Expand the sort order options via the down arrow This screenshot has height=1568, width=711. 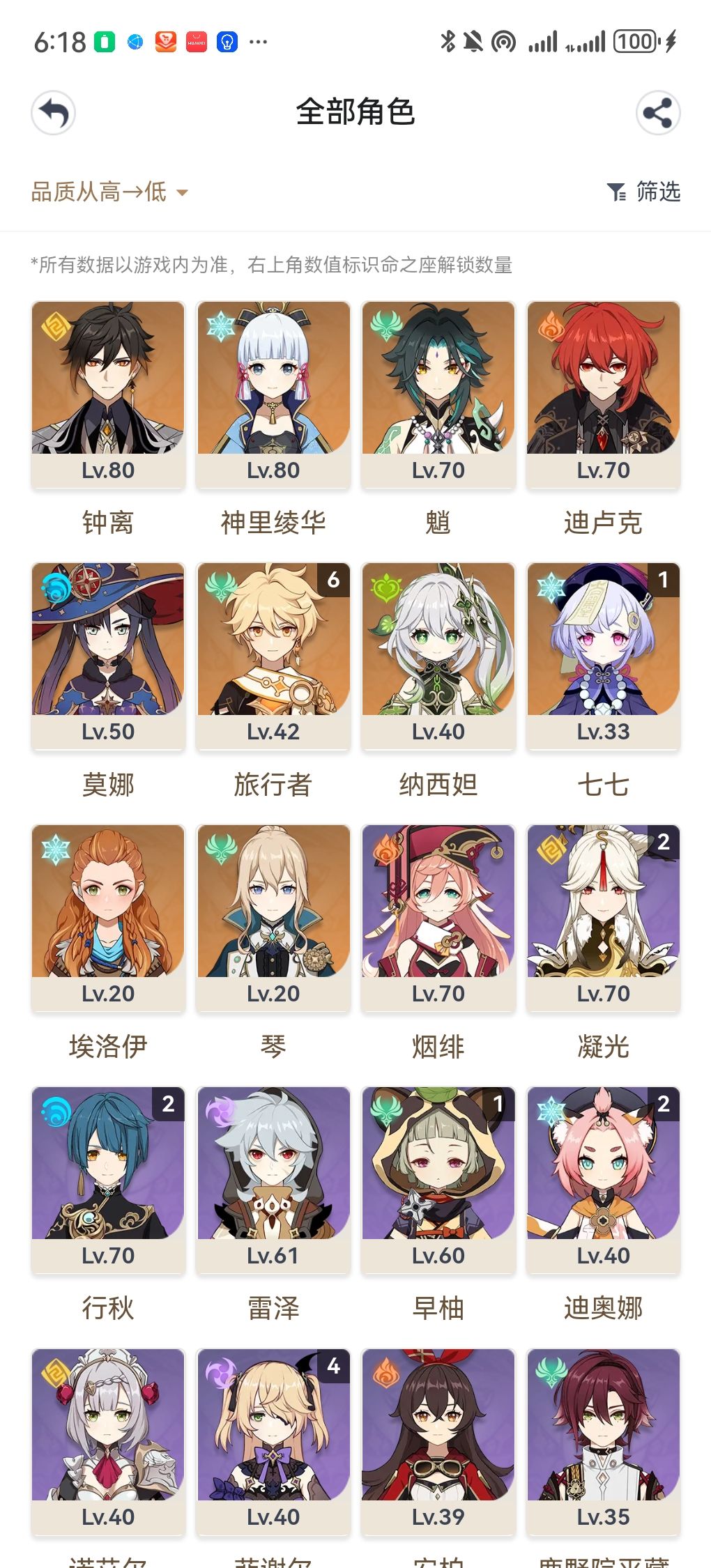[x=182, y=192]
